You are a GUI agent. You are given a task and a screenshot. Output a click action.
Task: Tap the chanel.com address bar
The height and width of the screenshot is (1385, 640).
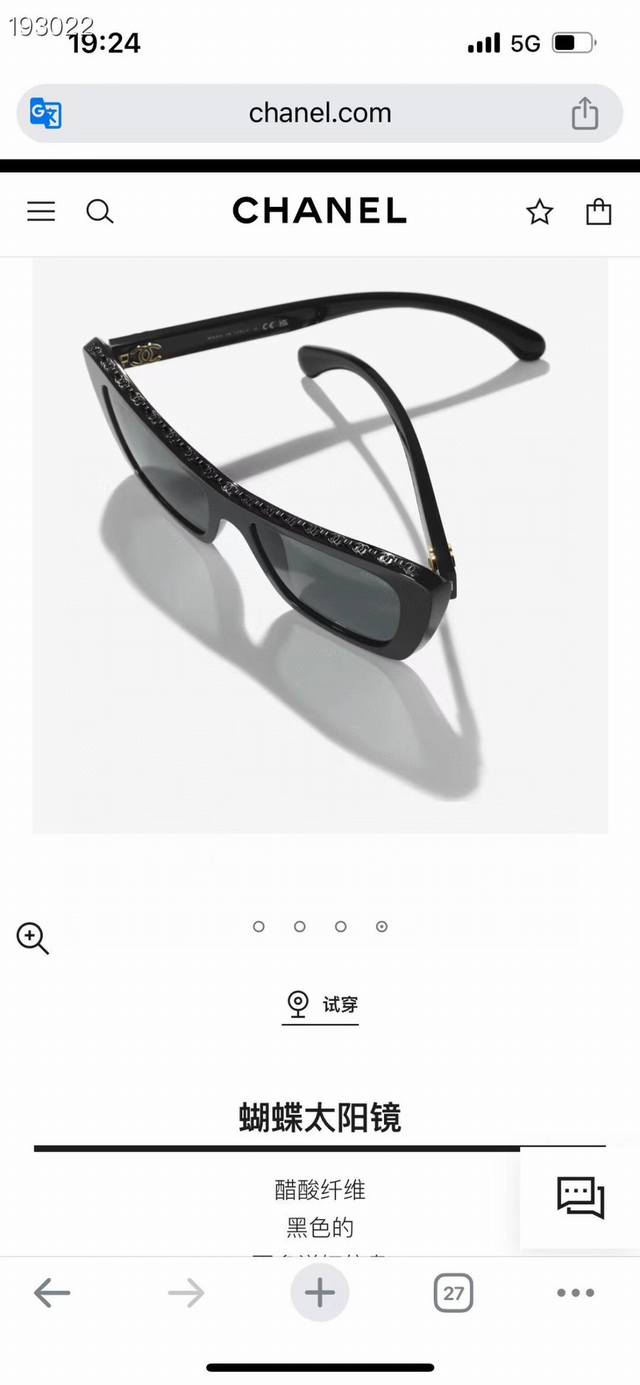pyautogui.click(x=320, y=113)
